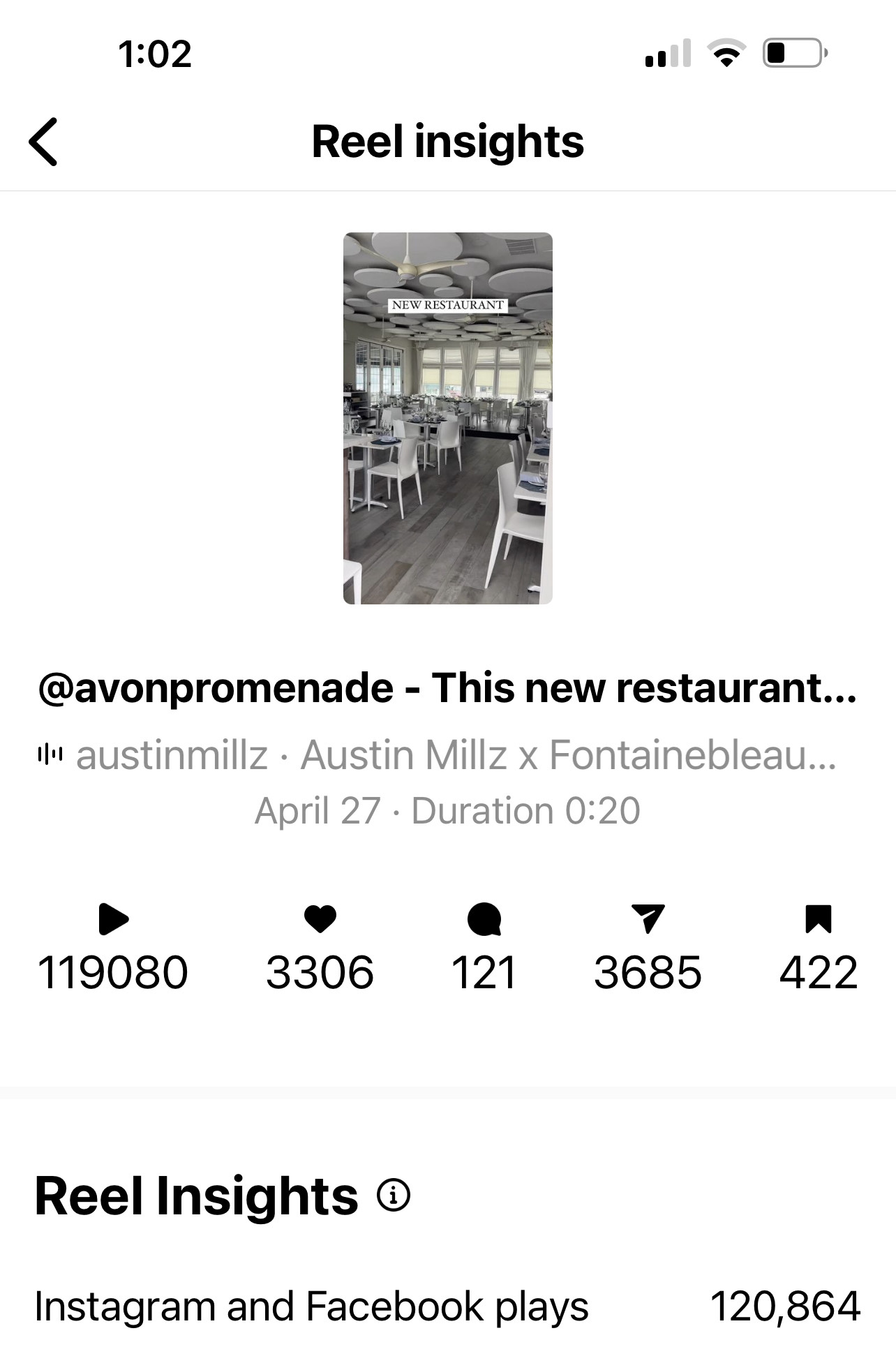Go back from Reel insights
896x1370 pixels.
point(43,142)
